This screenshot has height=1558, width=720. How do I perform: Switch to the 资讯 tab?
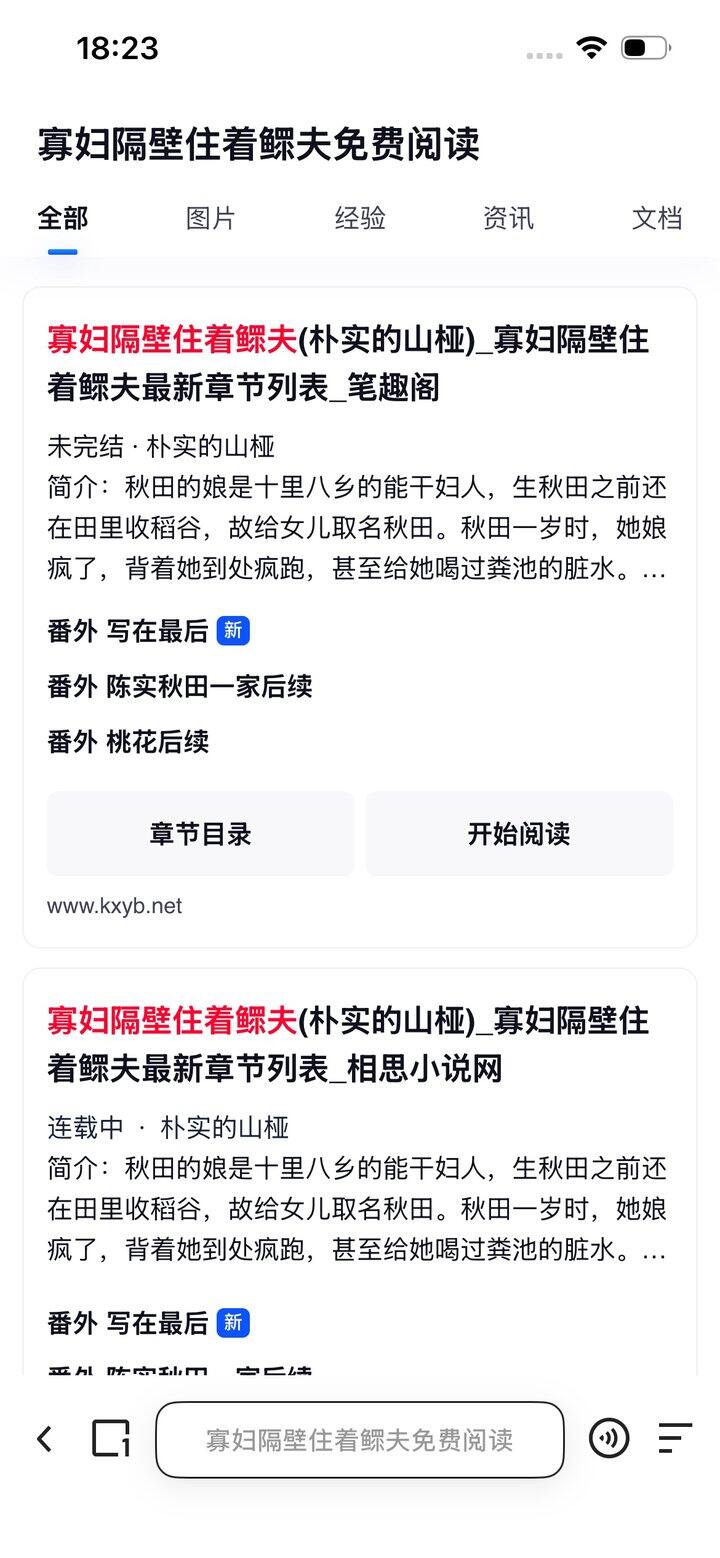click(508, 218)
